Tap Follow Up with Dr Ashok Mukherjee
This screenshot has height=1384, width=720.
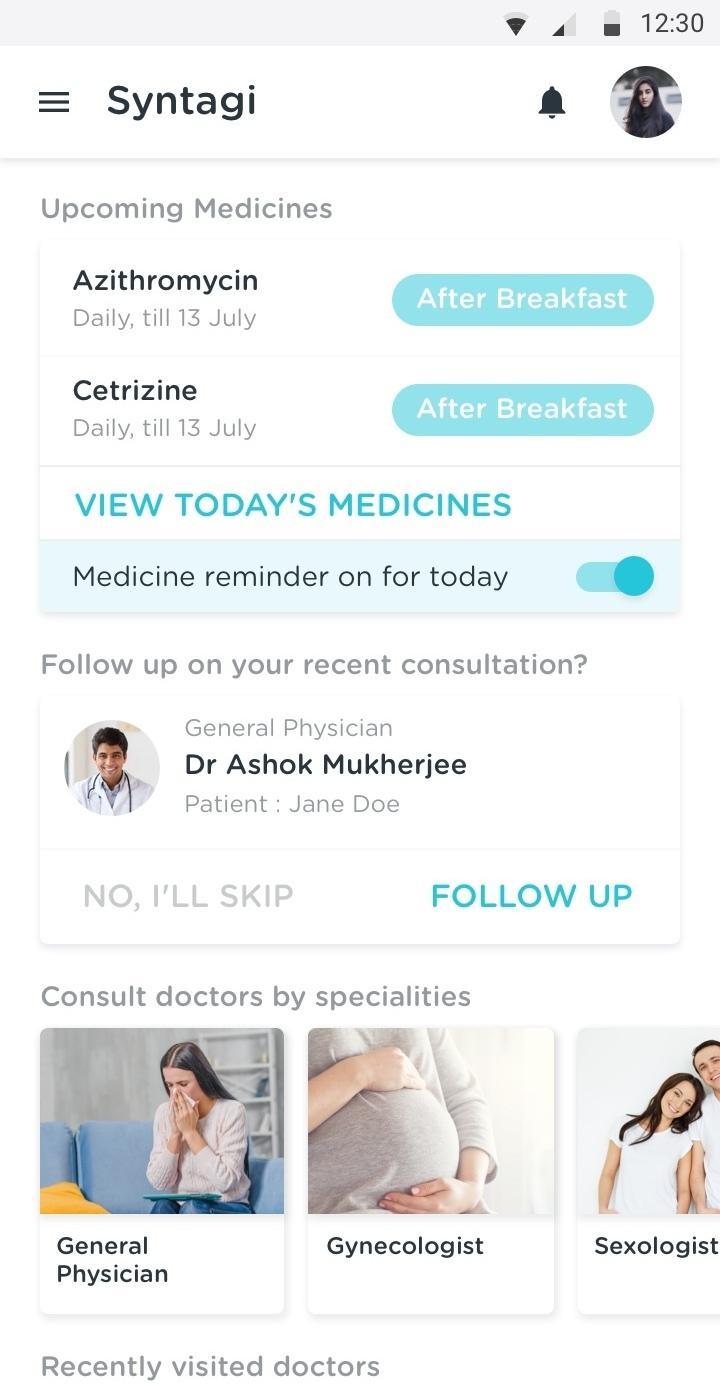(531, 896)
